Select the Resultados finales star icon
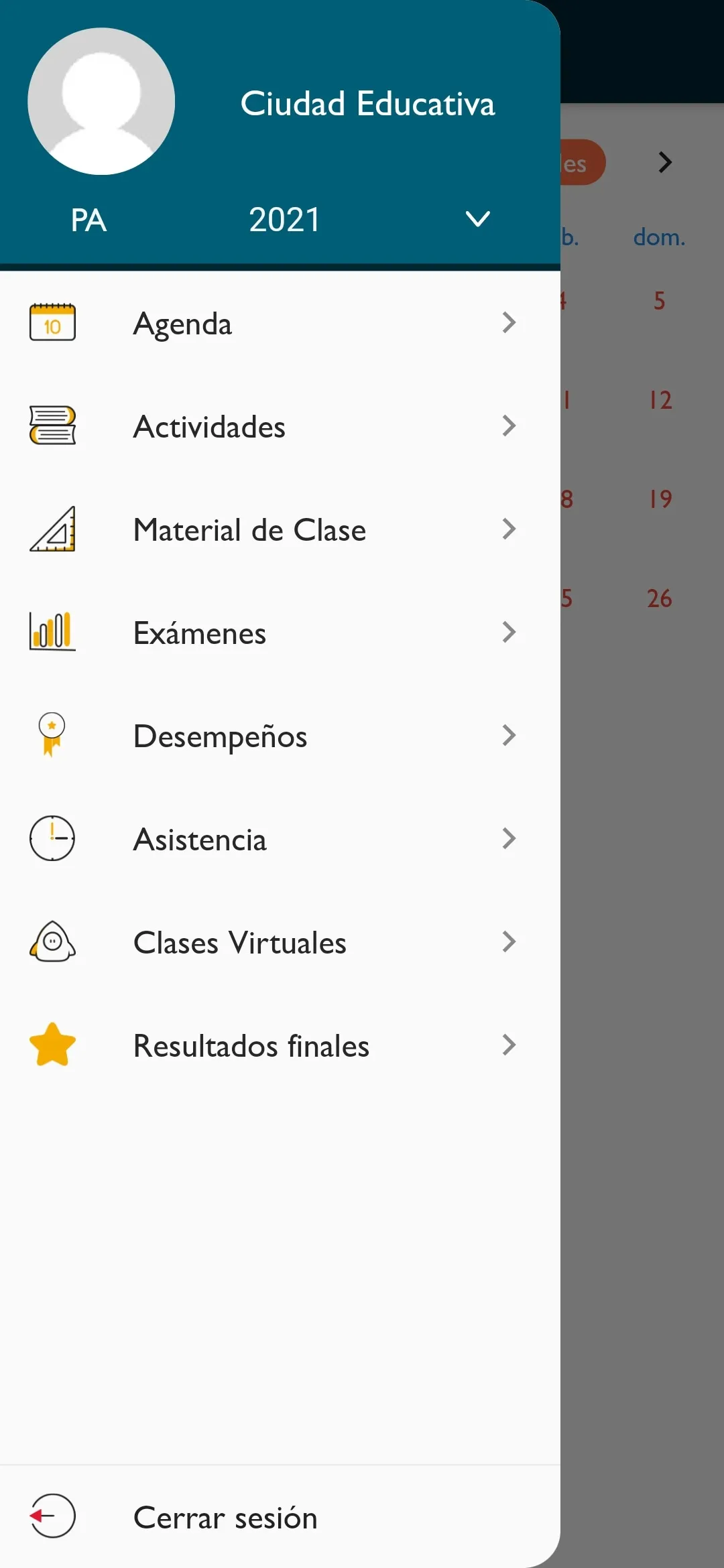This screenshot has height=1568, width=724. click(x=52, y=1045)
